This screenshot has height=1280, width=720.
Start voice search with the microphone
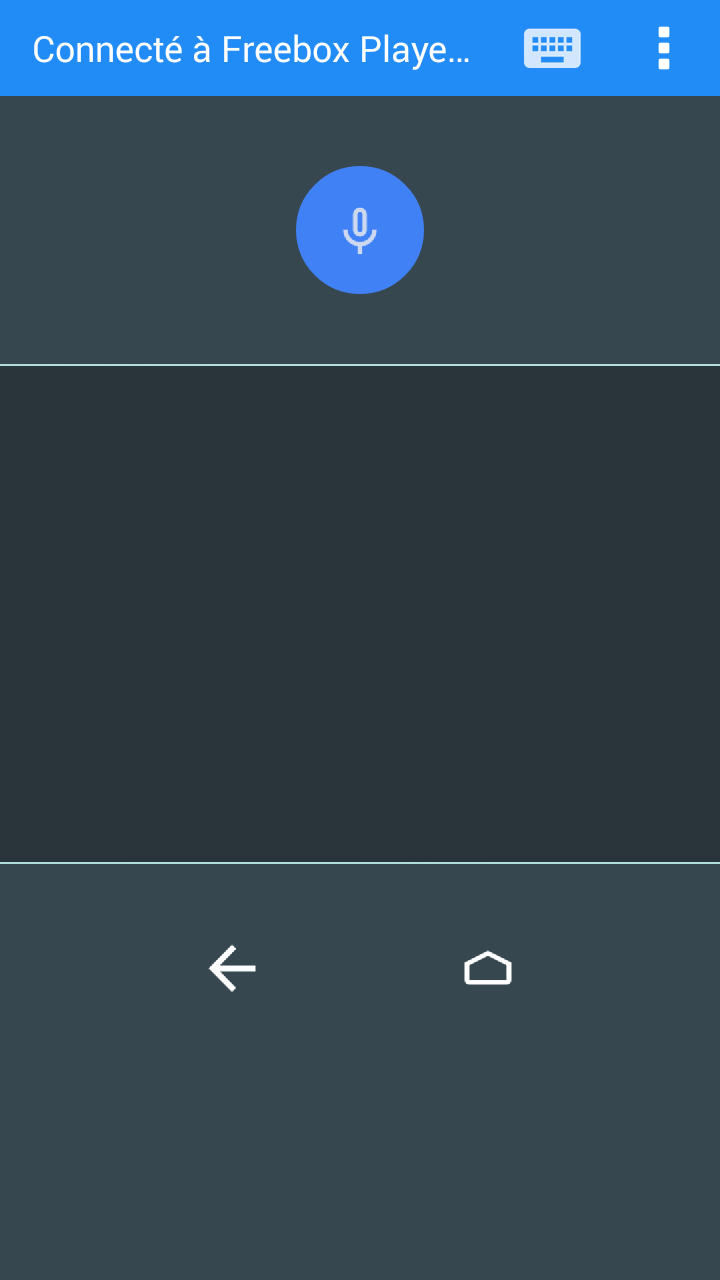(x=360, y=230)
